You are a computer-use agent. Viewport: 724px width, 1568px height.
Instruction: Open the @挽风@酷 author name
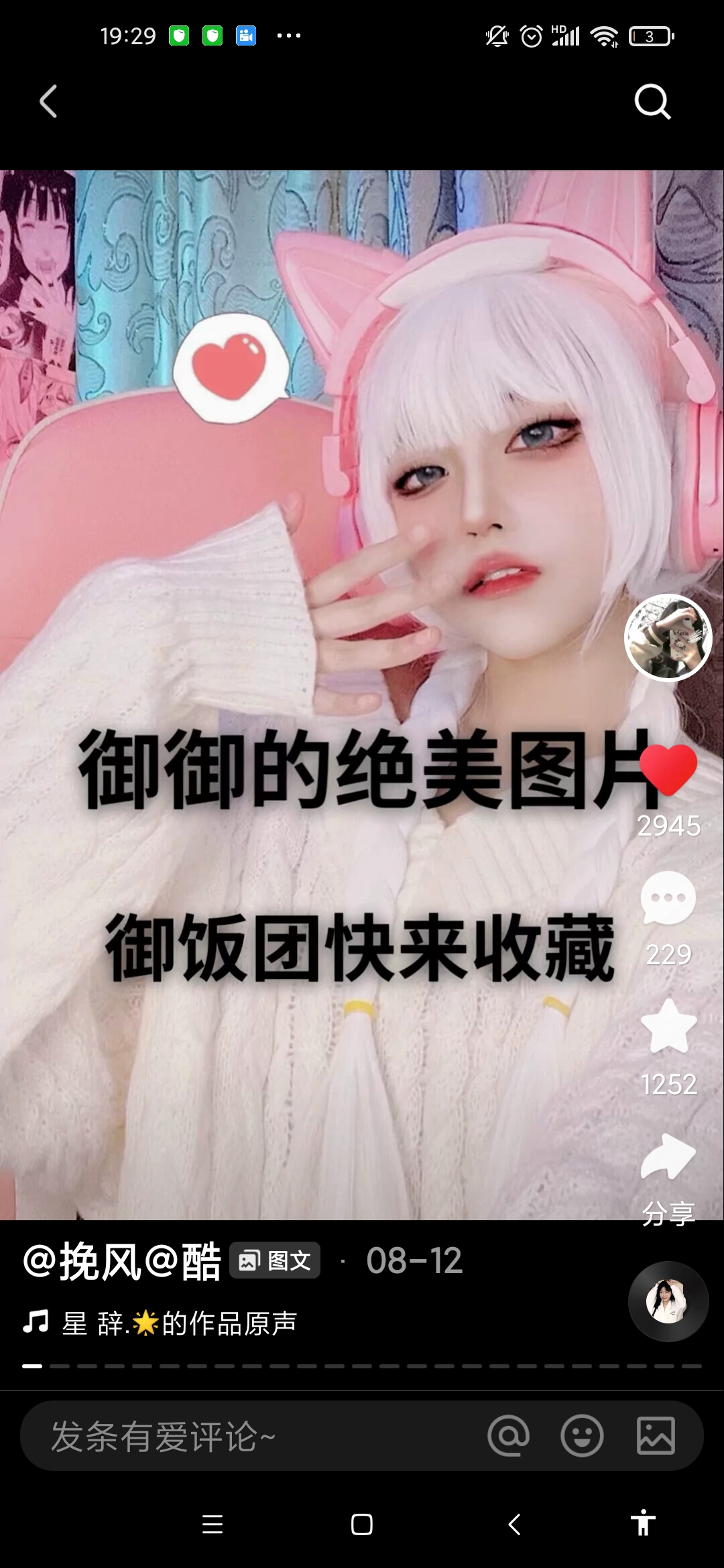122,1261
